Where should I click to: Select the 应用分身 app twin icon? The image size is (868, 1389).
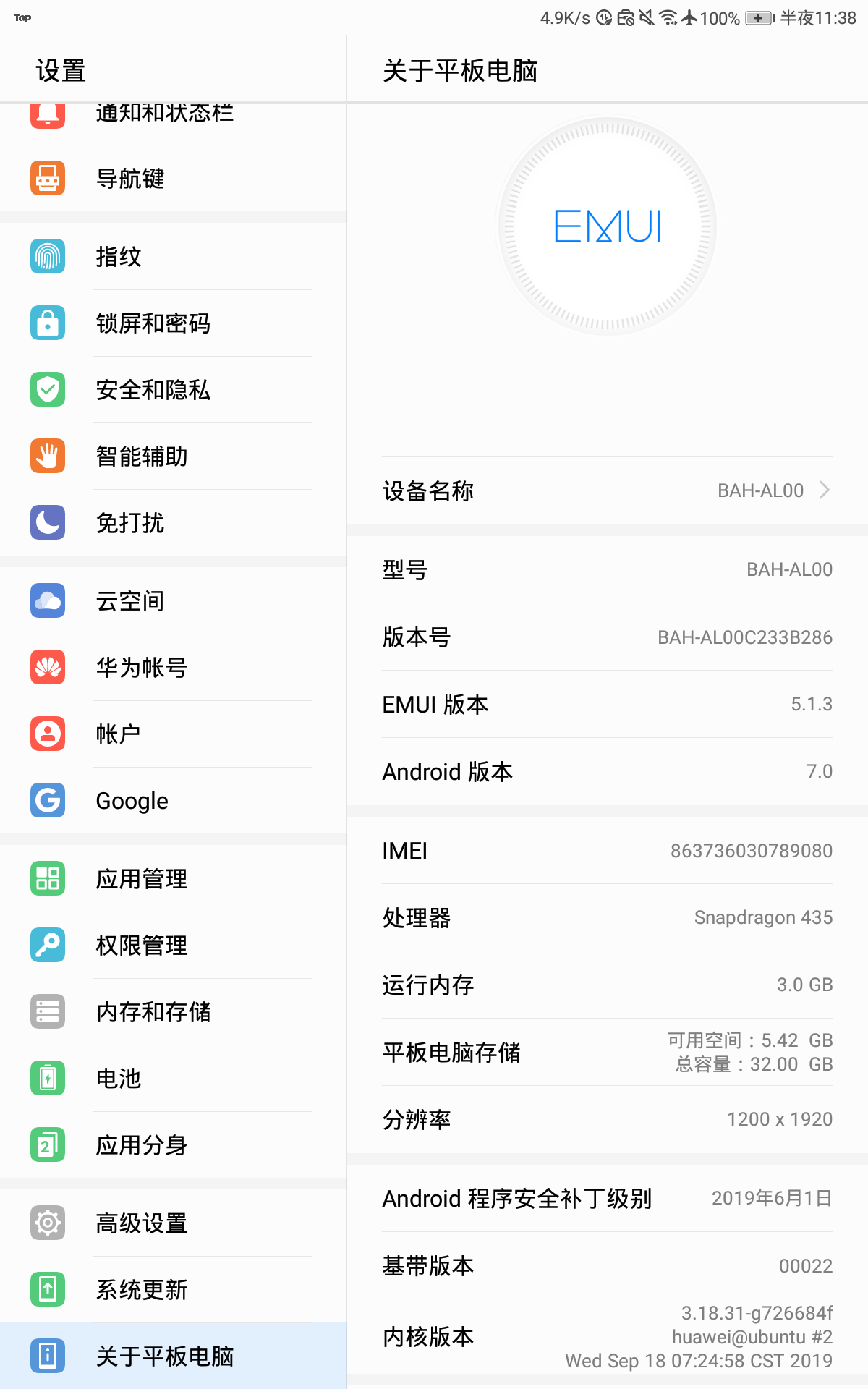click(46, 1144)
